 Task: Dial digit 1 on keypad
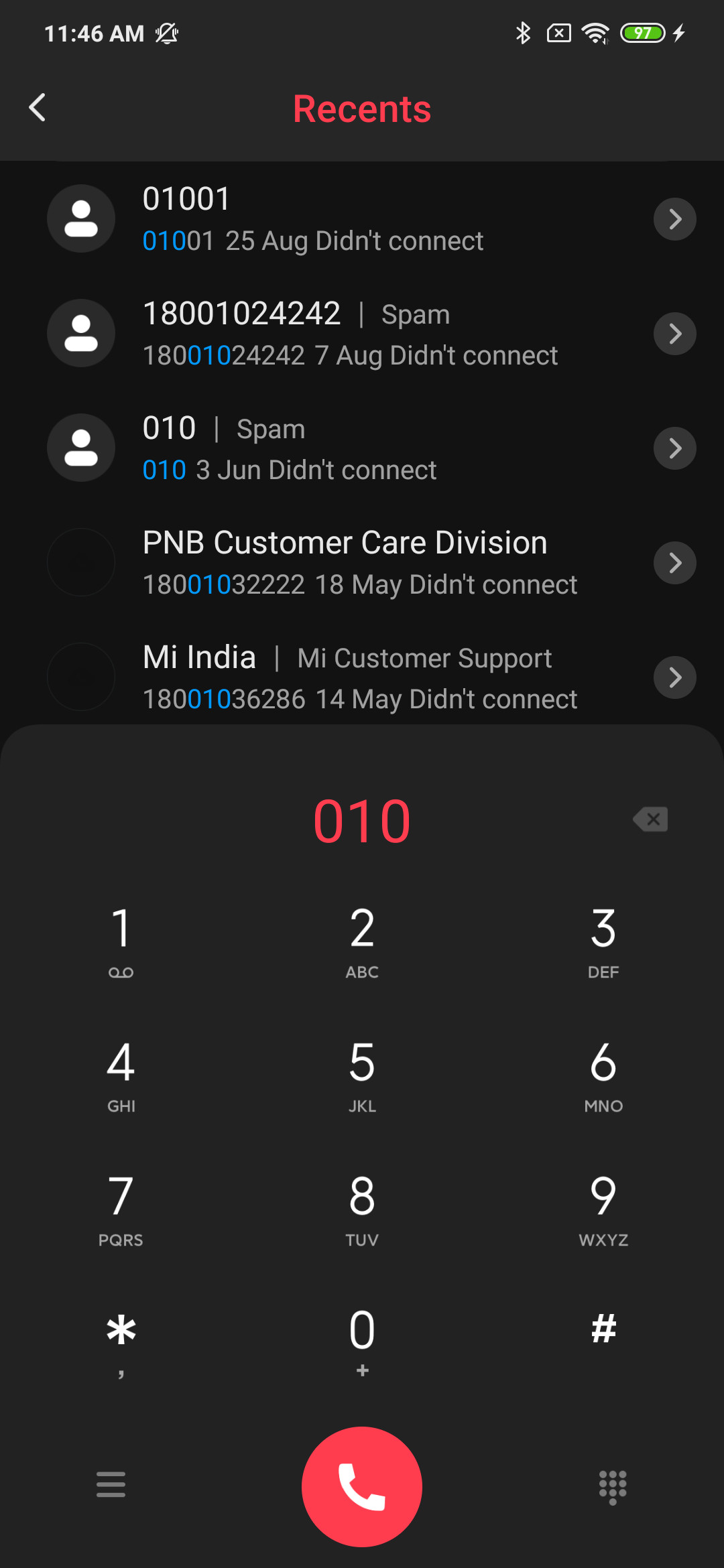coord(121,941)
